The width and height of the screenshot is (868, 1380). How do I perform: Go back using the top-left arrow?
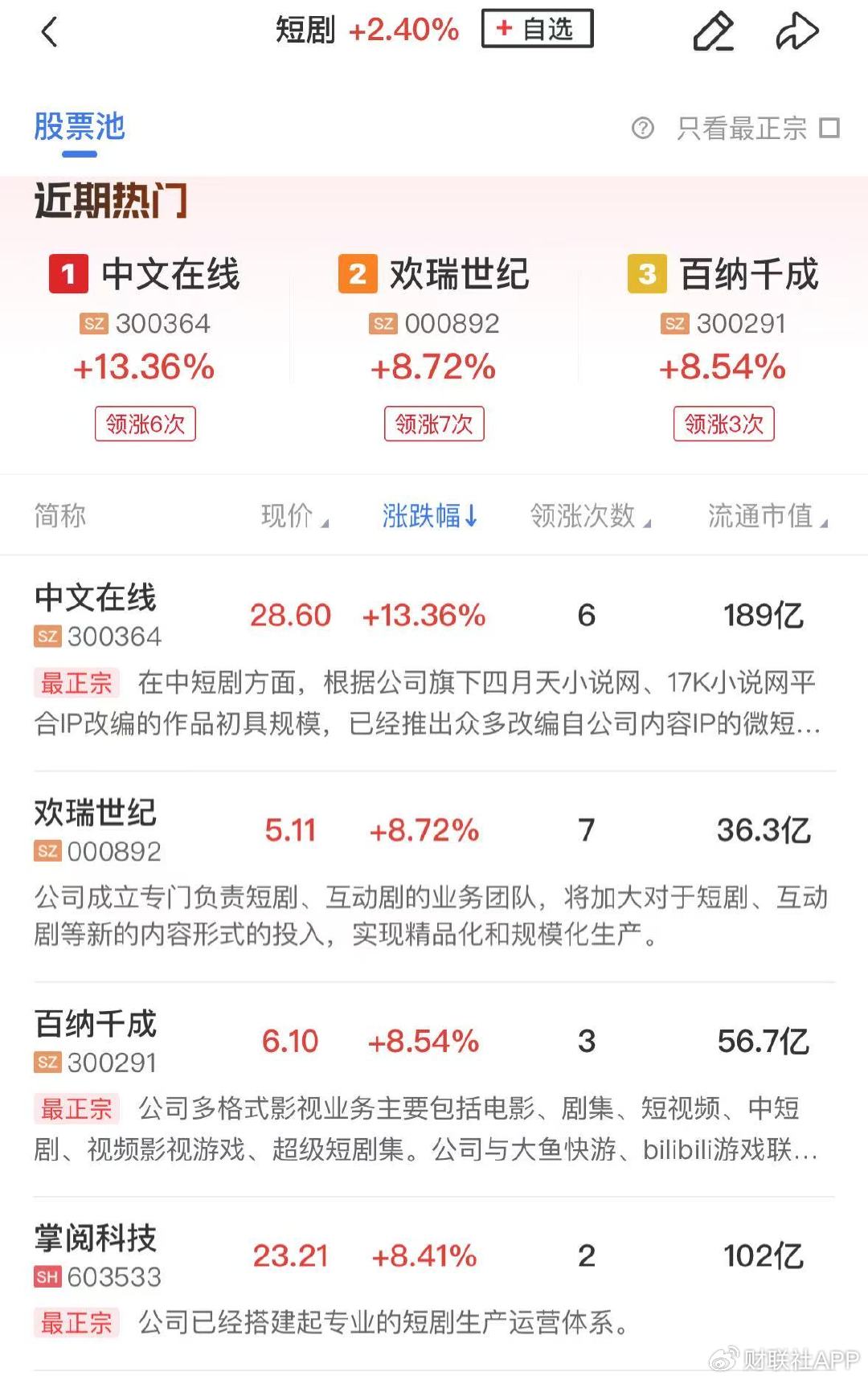click(49, 32)
